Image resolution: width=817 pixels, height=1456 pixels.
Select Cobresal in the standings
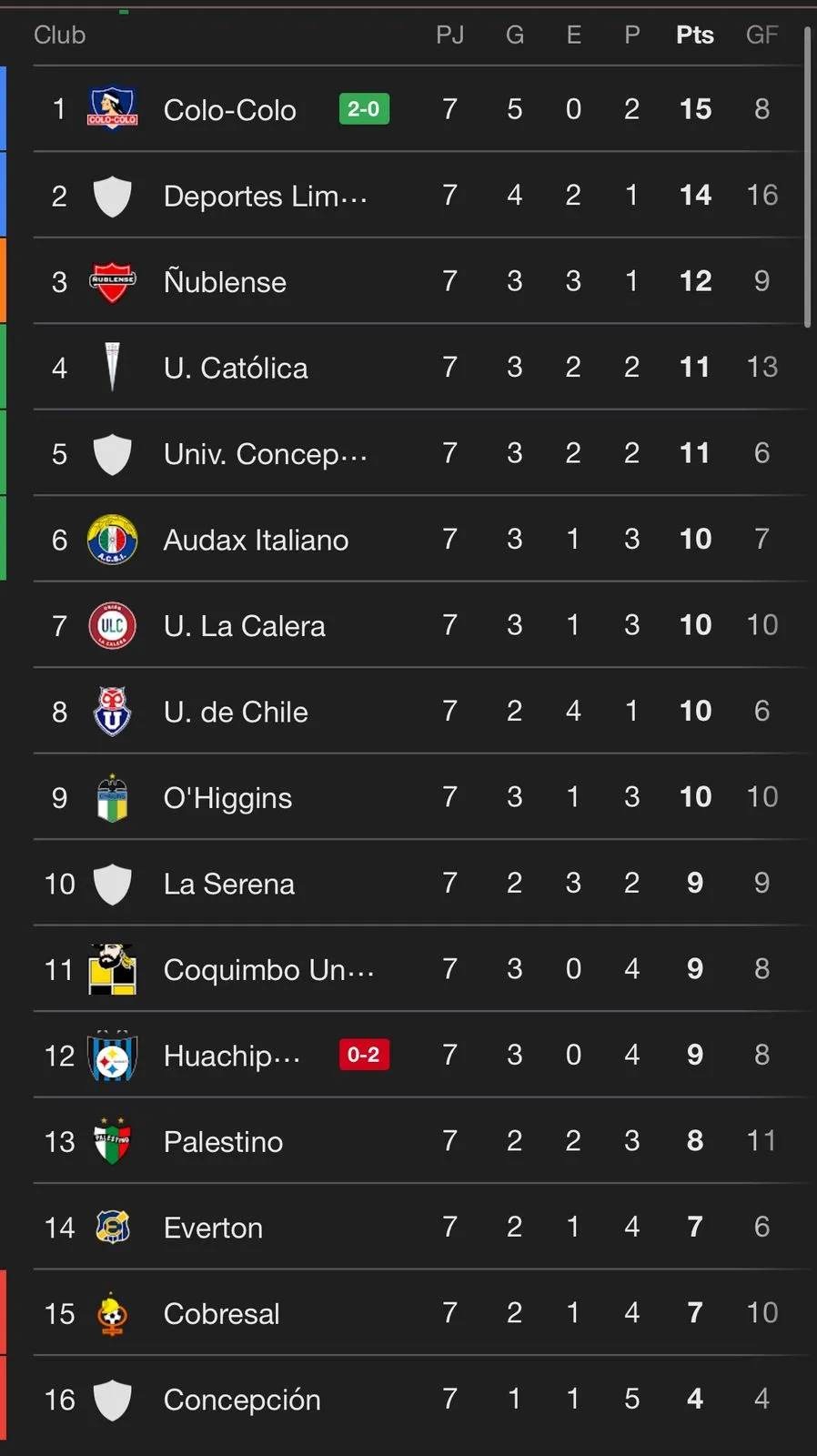point(221,1314)
